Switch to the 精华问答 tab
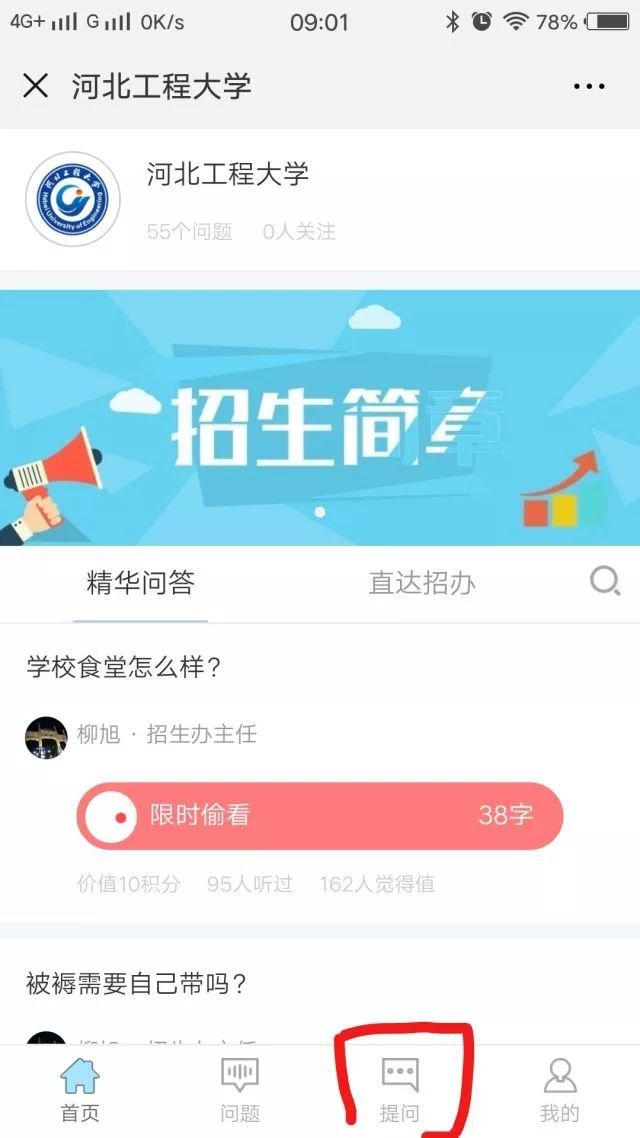Viewport: 640px width, 1138px height. click(140, 583)
